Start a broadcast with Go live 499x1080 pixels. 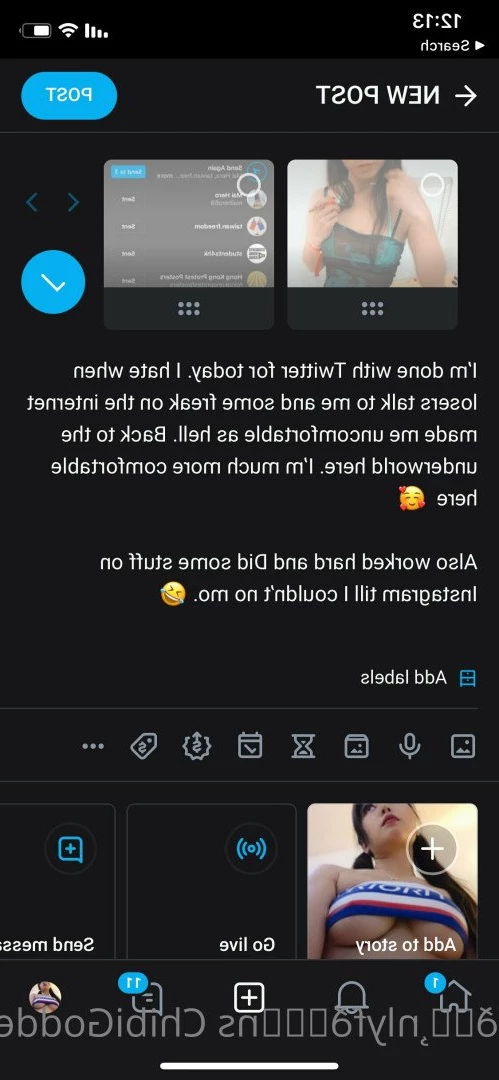coord(212,881)
